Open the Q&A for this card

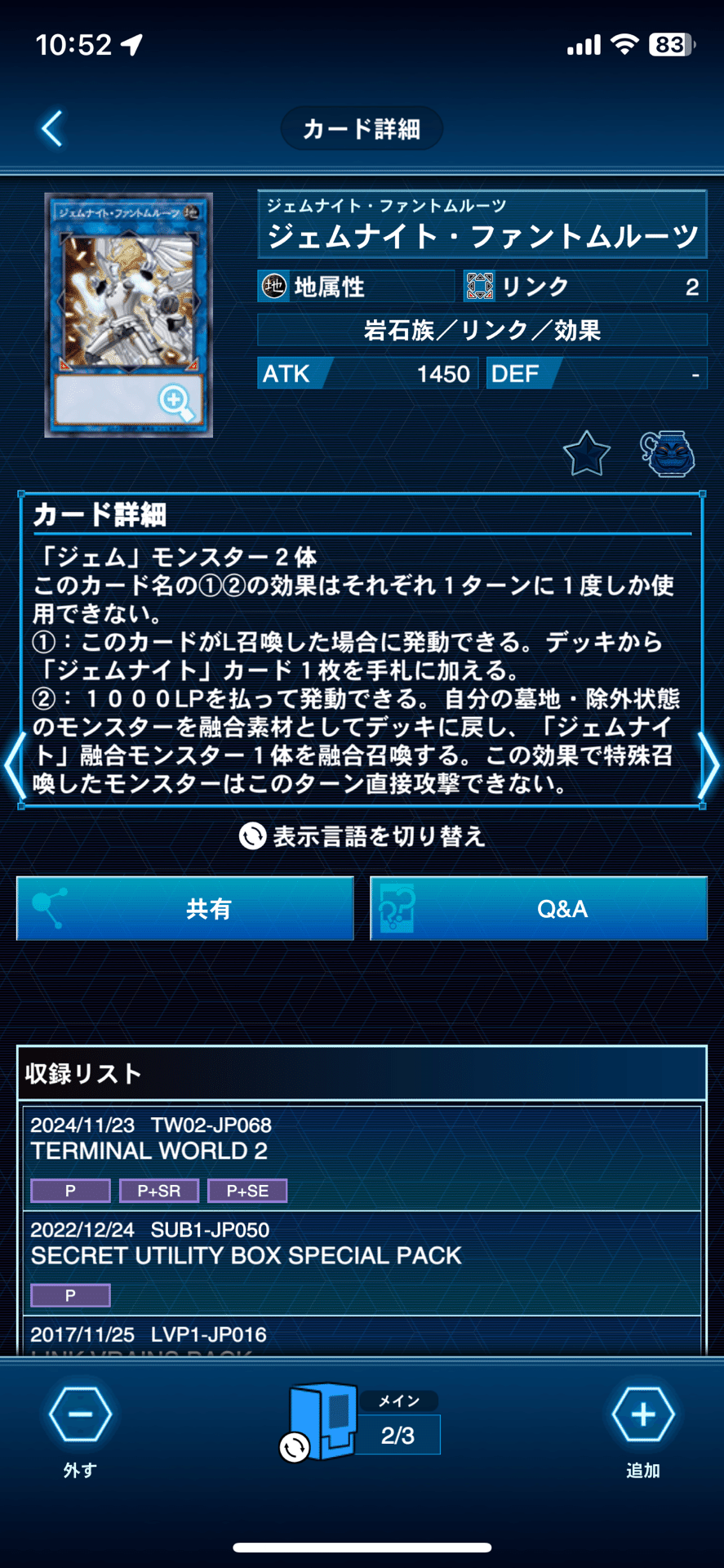(539, 909)
